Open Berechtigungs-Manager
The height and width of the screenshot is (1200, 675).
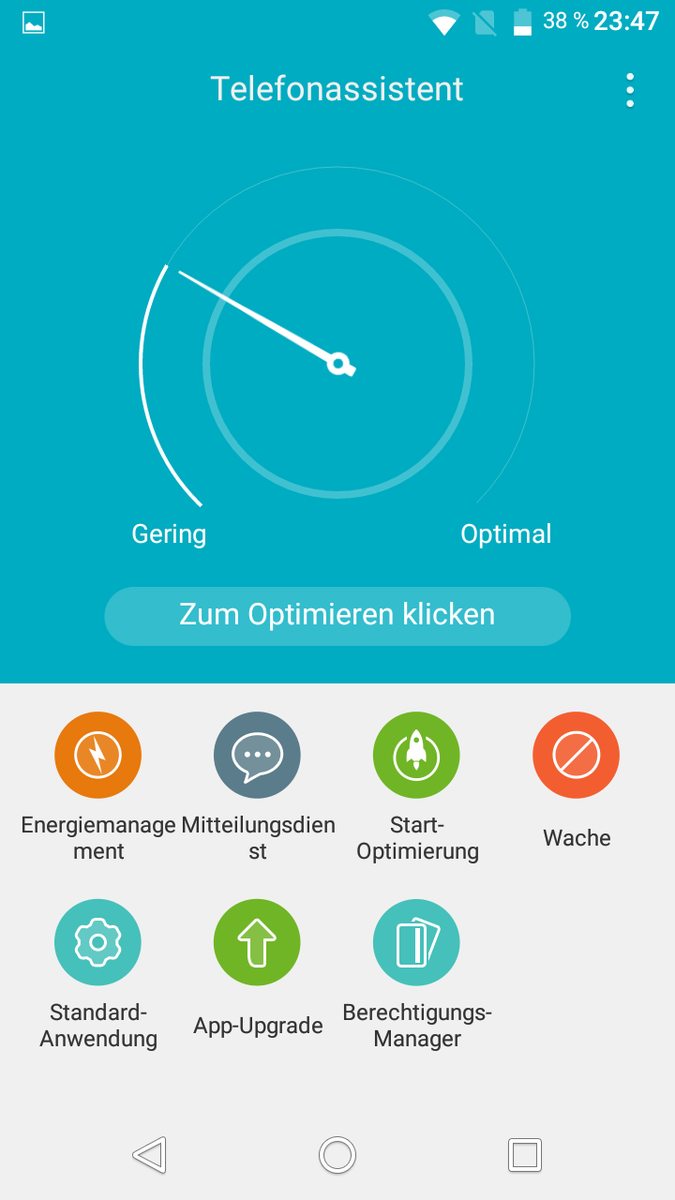click(416, 942)
